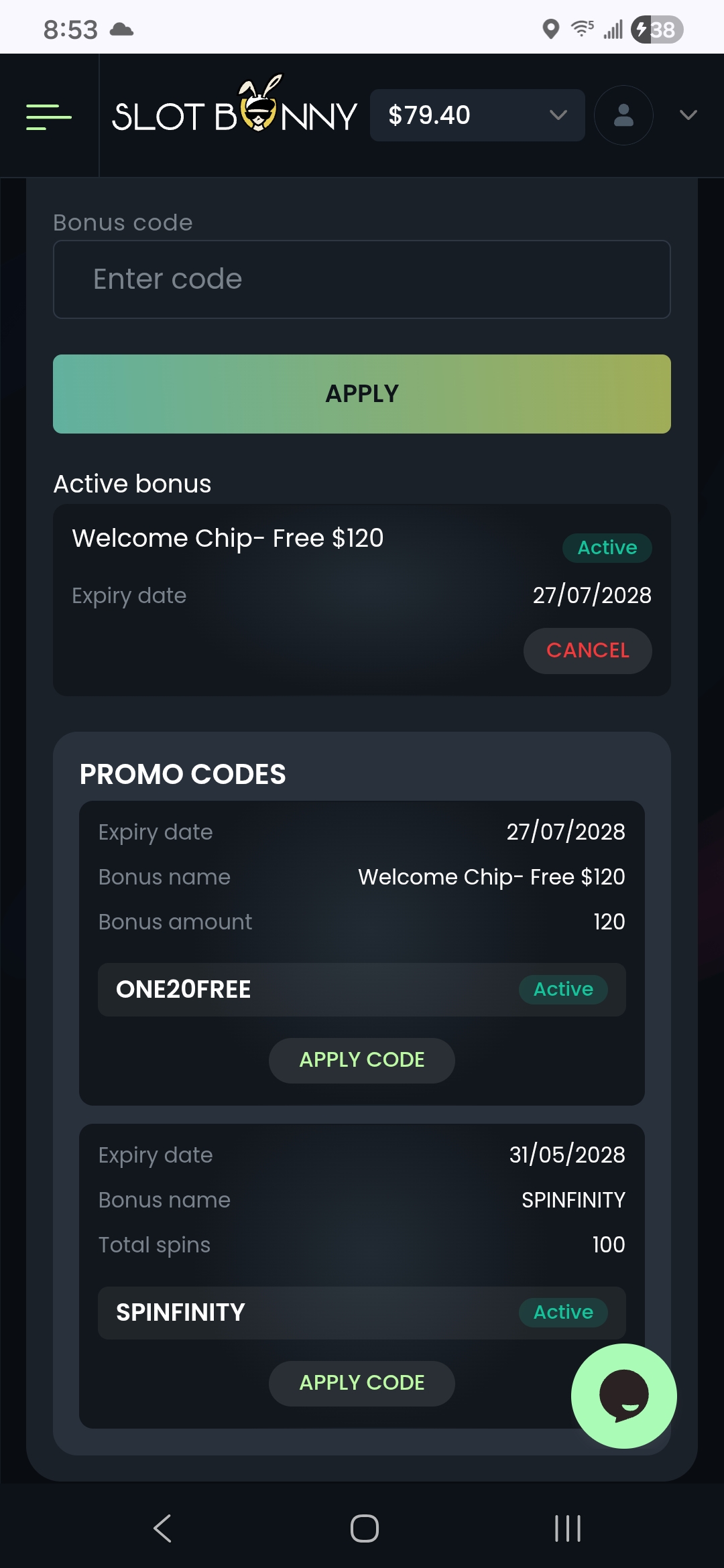The image size is (724, 1568).
Task: Expand the account menu chevron
Action: (688, 115)
